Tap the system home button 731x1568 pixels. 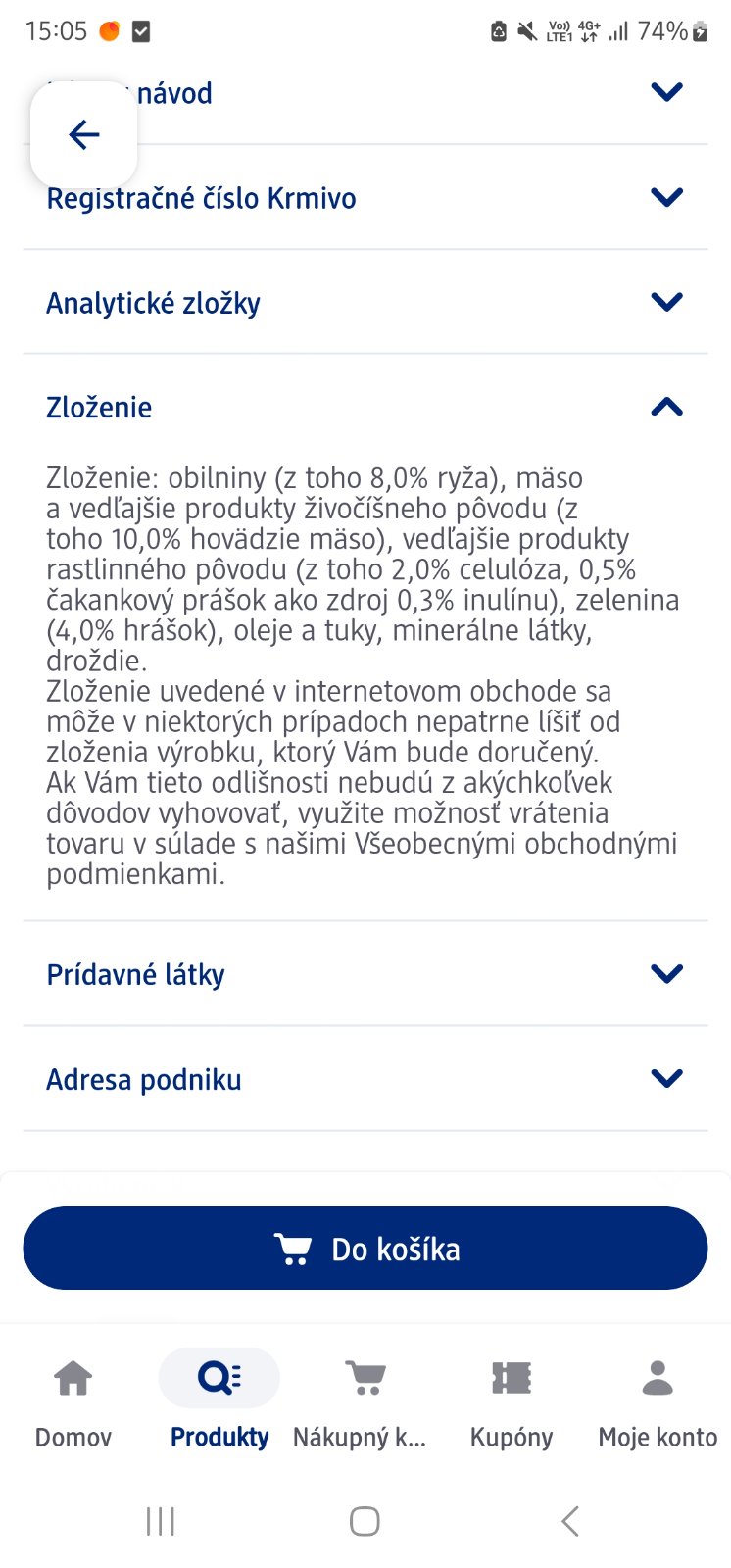coord(365,1521)
